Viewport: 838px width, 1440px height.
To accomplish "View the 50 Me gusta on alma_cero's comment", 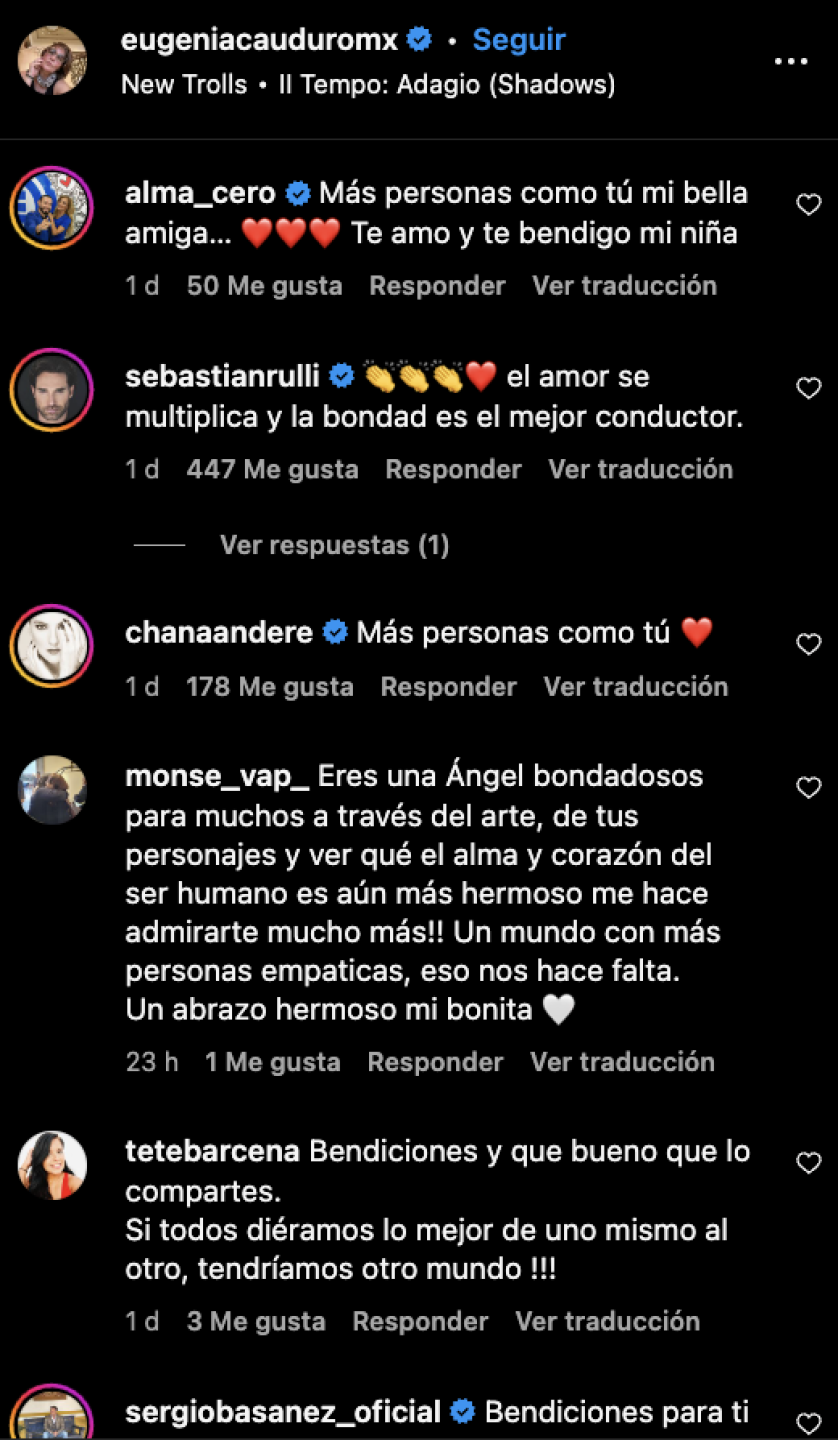I will pos(264,286).
